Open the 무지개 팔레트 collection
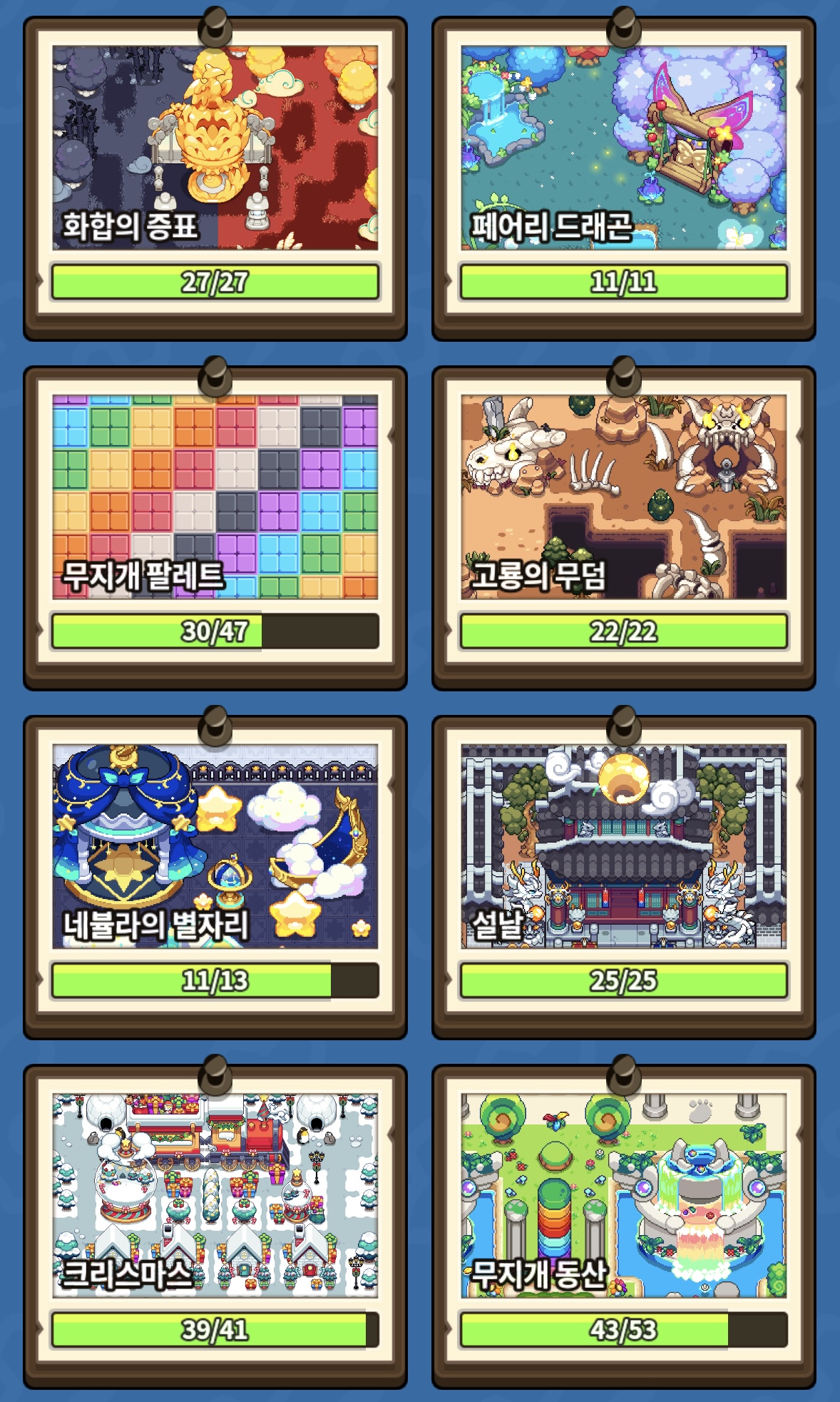Image resolution: width=840 pixels, height=1402 pixels. coord(215,497)
